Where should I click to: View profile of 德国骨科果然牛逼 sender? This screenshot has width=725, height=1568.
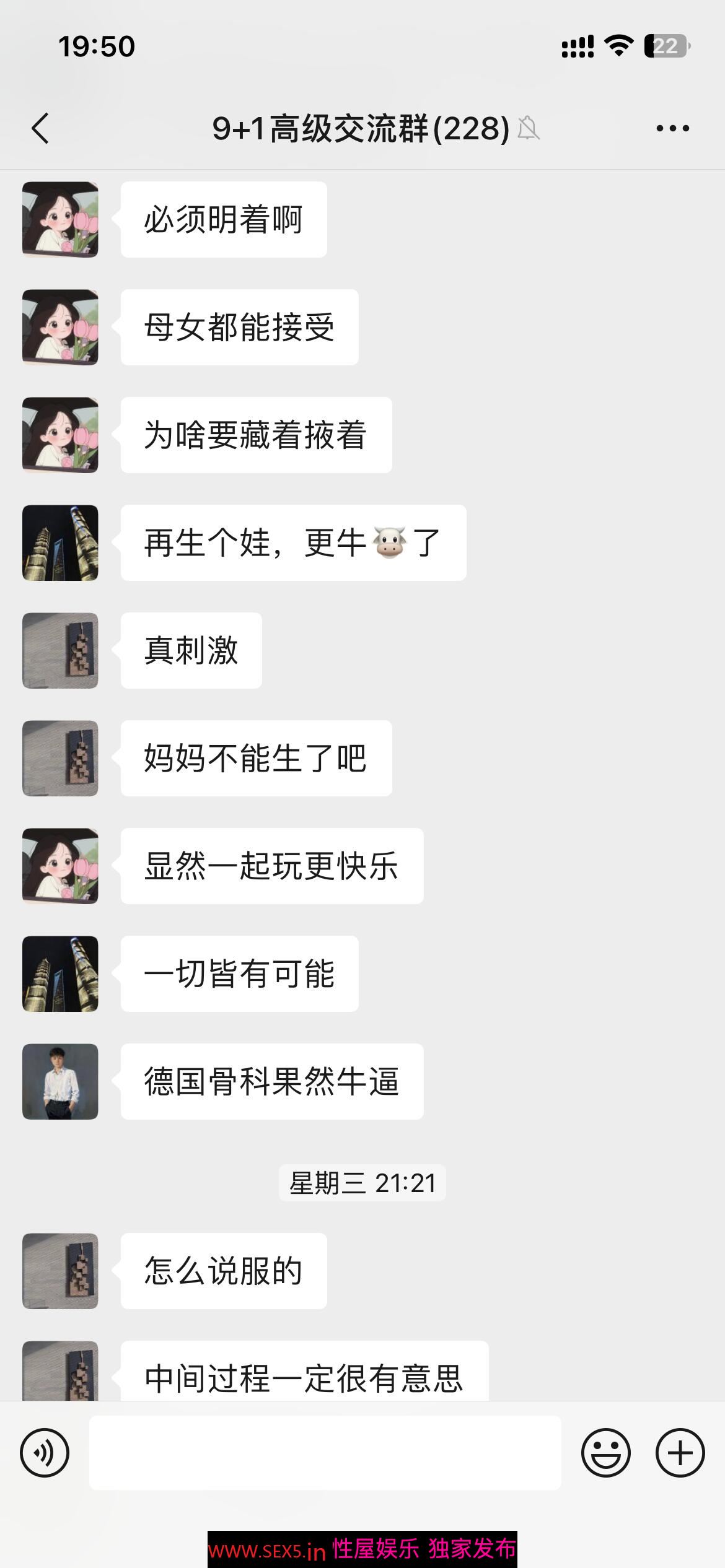[x=60, y=1081]
